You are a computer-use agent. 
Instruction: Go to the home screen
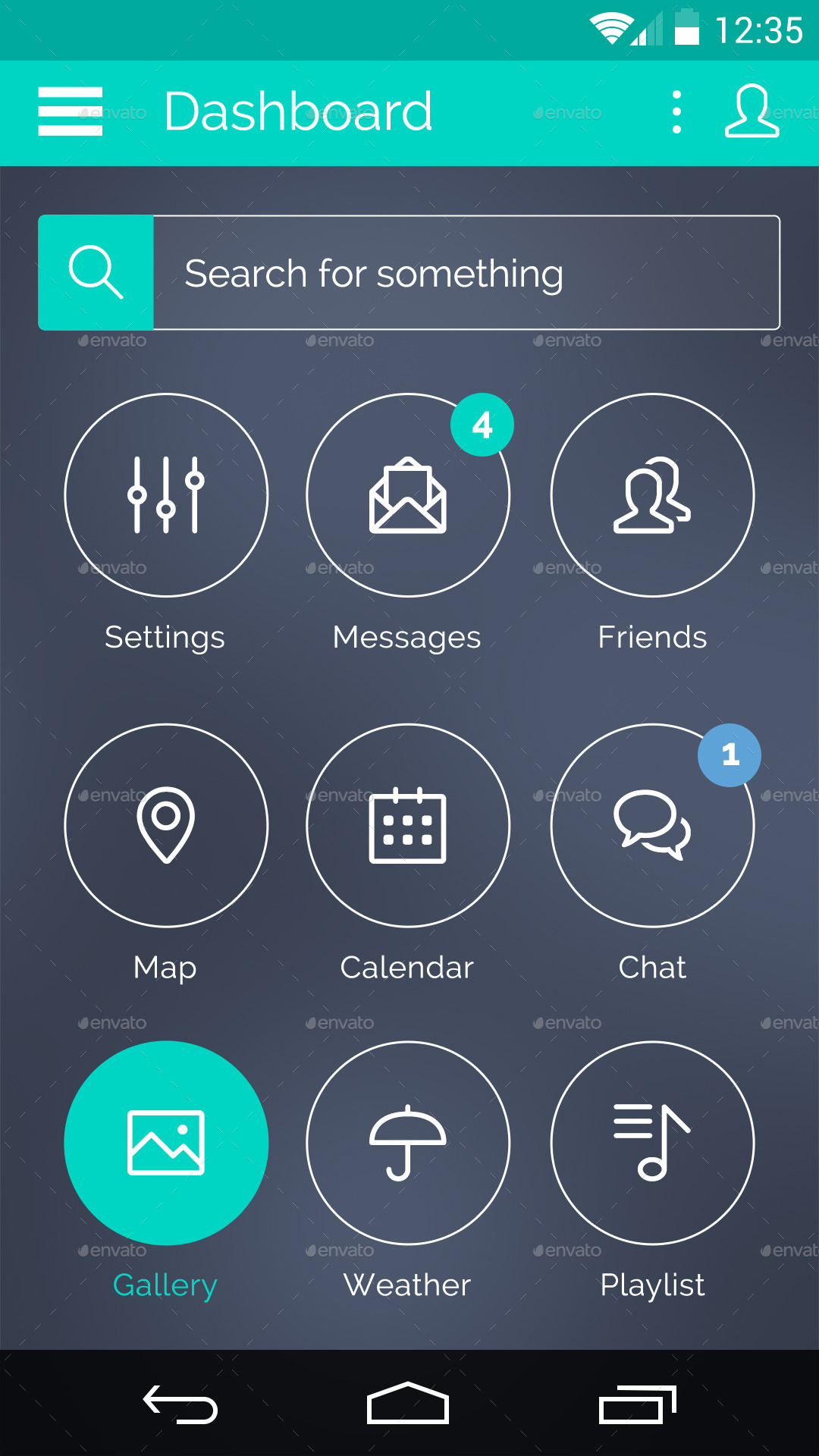[x=408, y=1404]
